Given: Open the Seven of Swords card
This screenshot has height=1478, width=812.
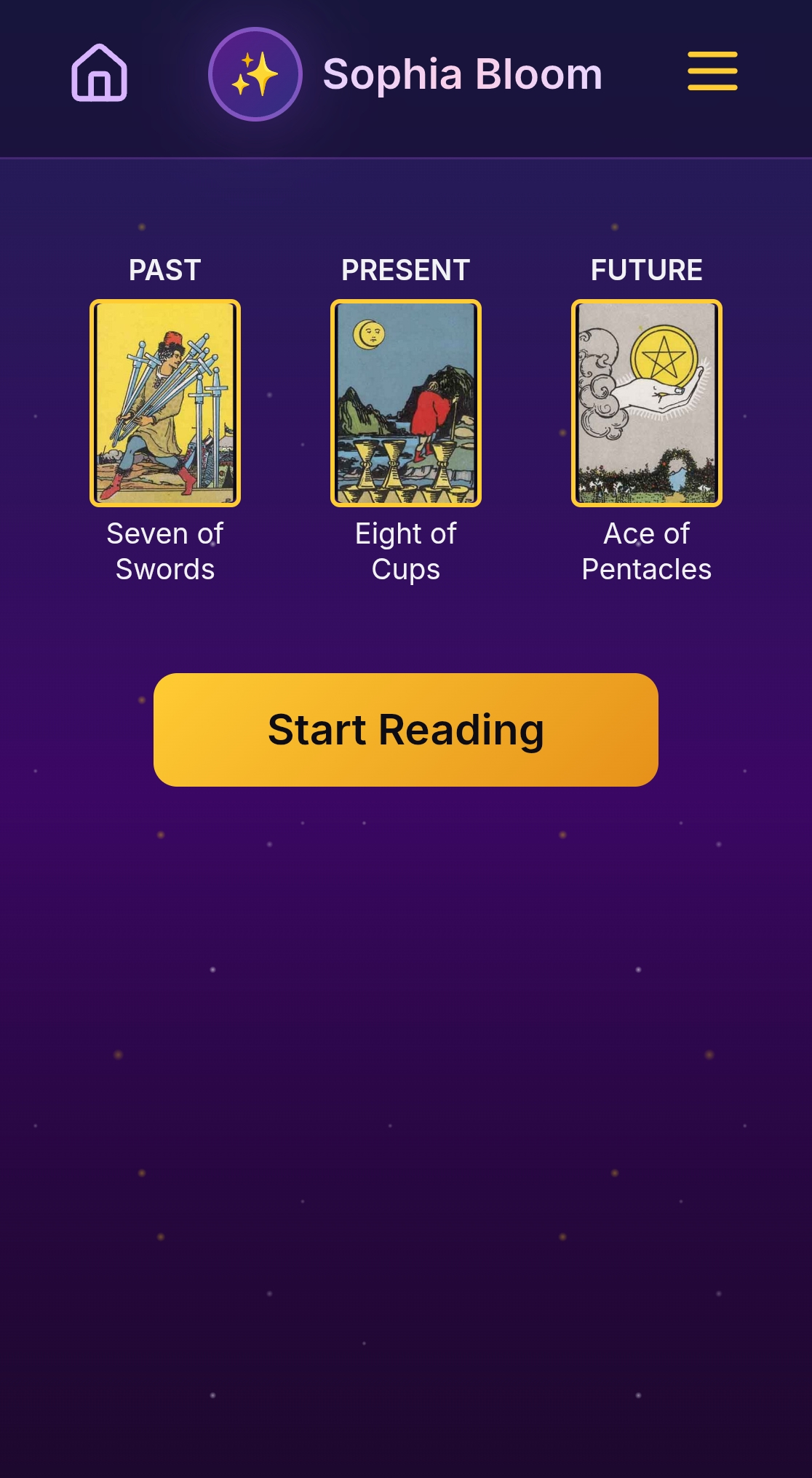Looking at the screenshot, I should 165,403.
